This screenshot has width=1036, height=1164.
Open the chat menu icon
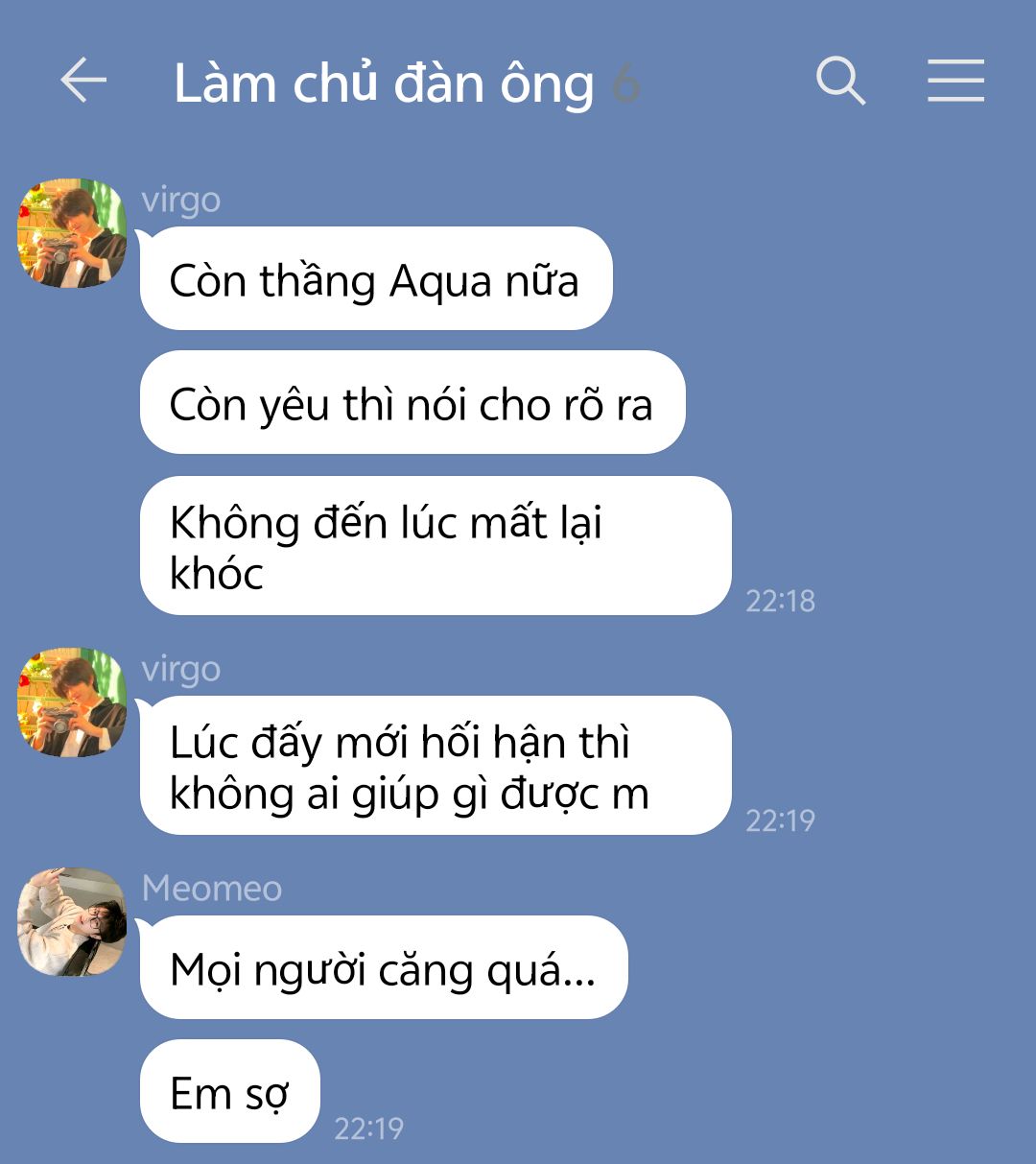[955, 80]
